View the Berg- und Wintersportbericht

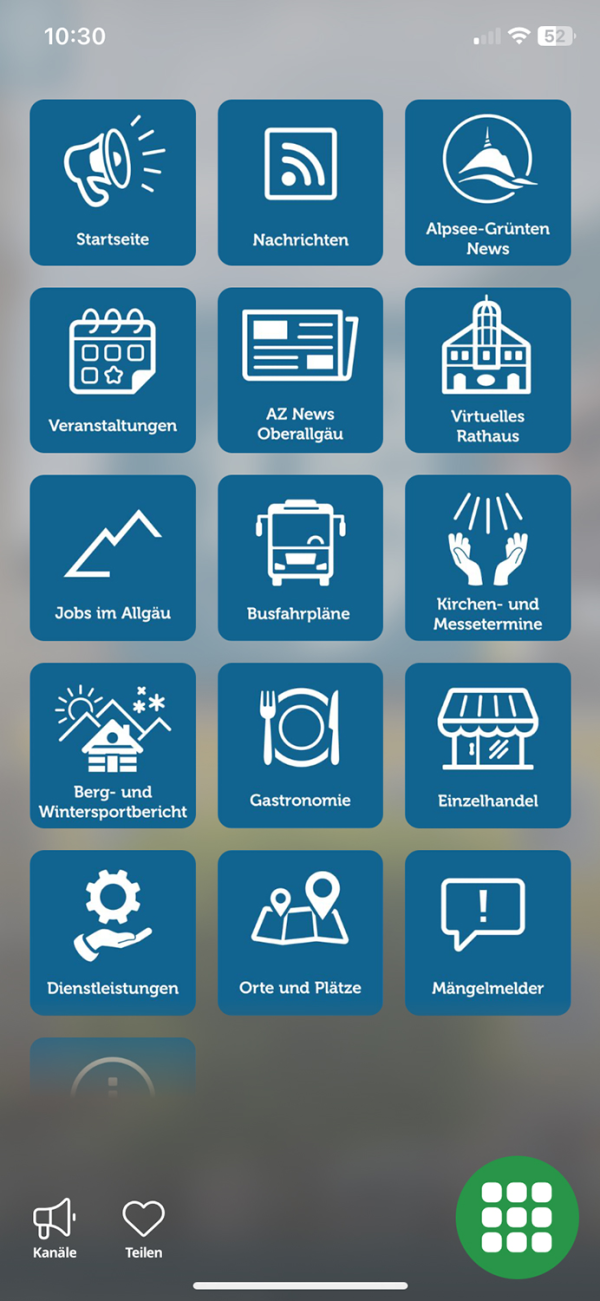click(x=113, y=745)
